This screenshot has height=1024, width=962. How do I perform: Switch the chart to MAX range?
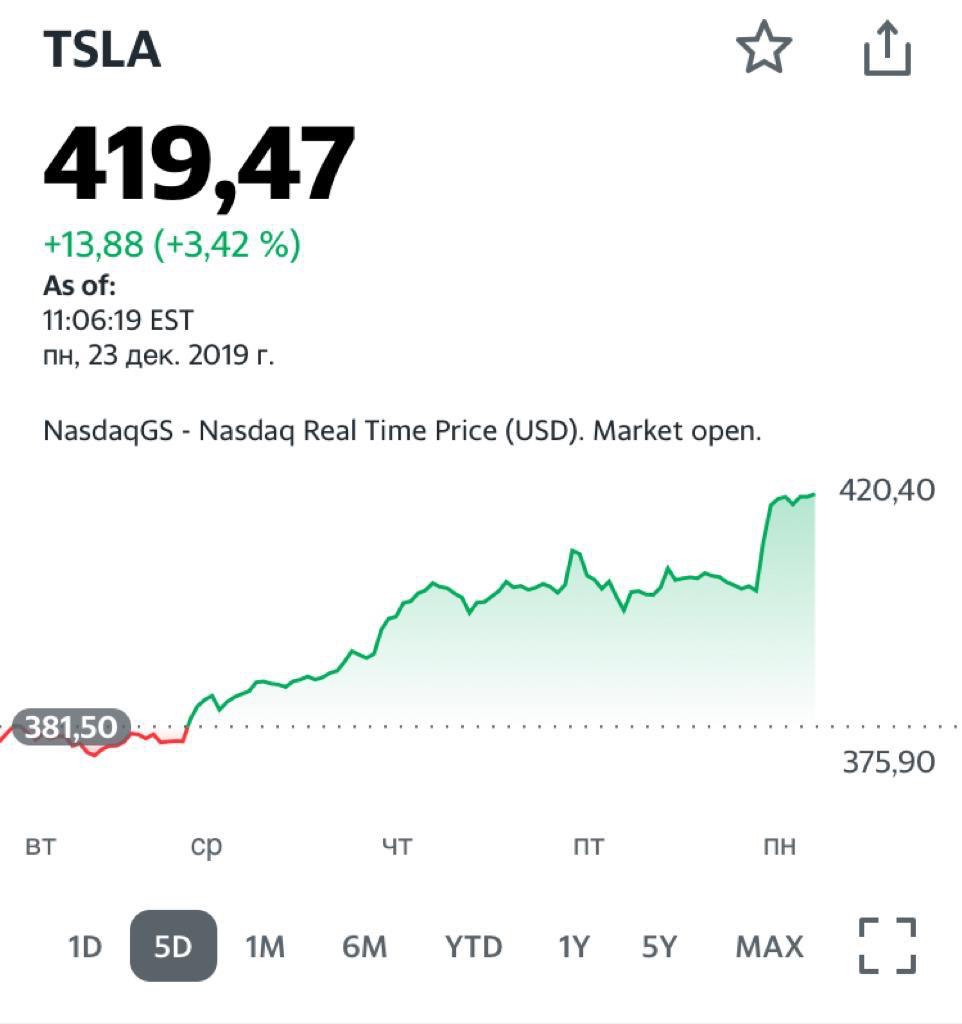(769, 946)
